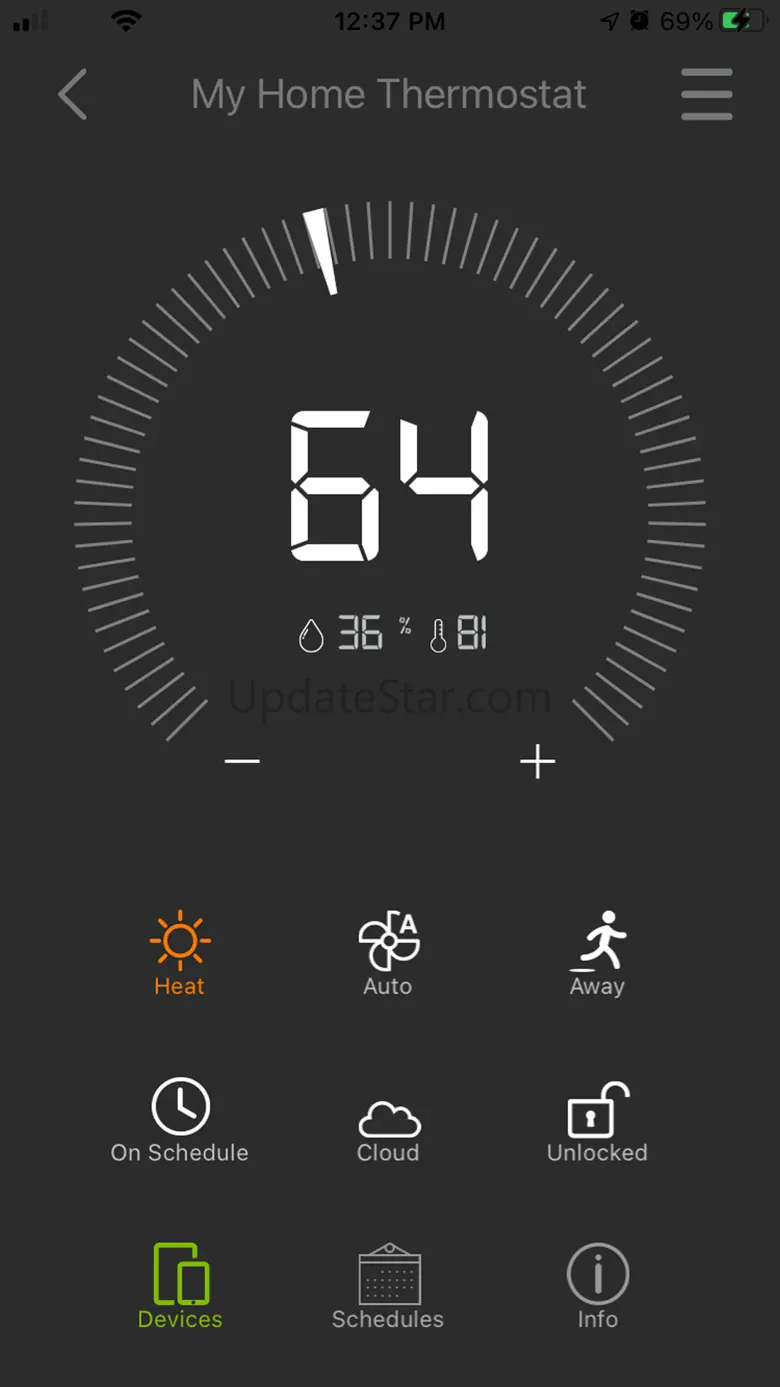Tap the Unlocked padlock
The width and height of the screenshot is (780, 1387).
[x=597, y=1122]
